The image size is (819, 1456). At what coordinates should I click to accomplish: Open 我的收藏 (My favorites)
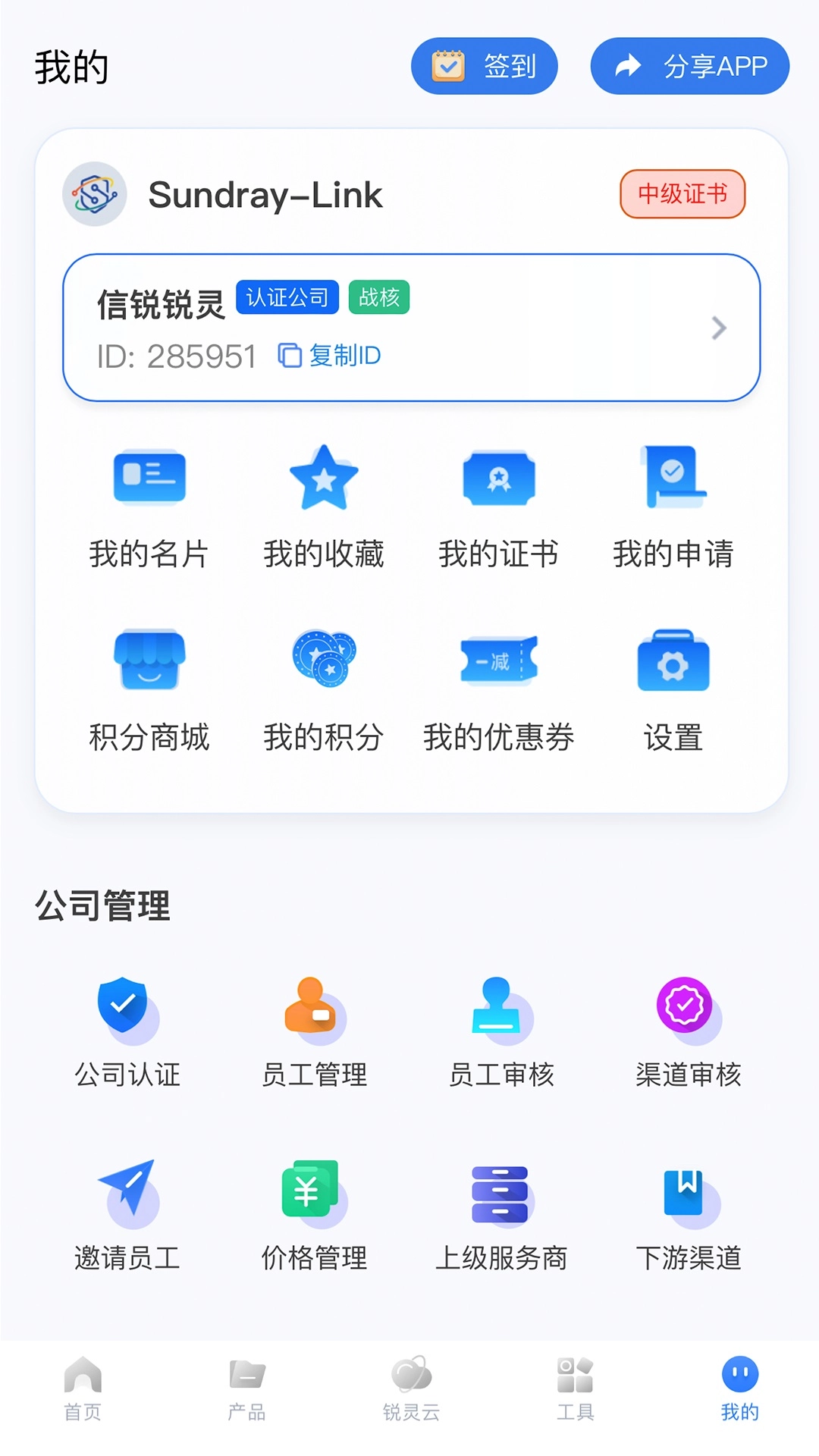point(324,508)
